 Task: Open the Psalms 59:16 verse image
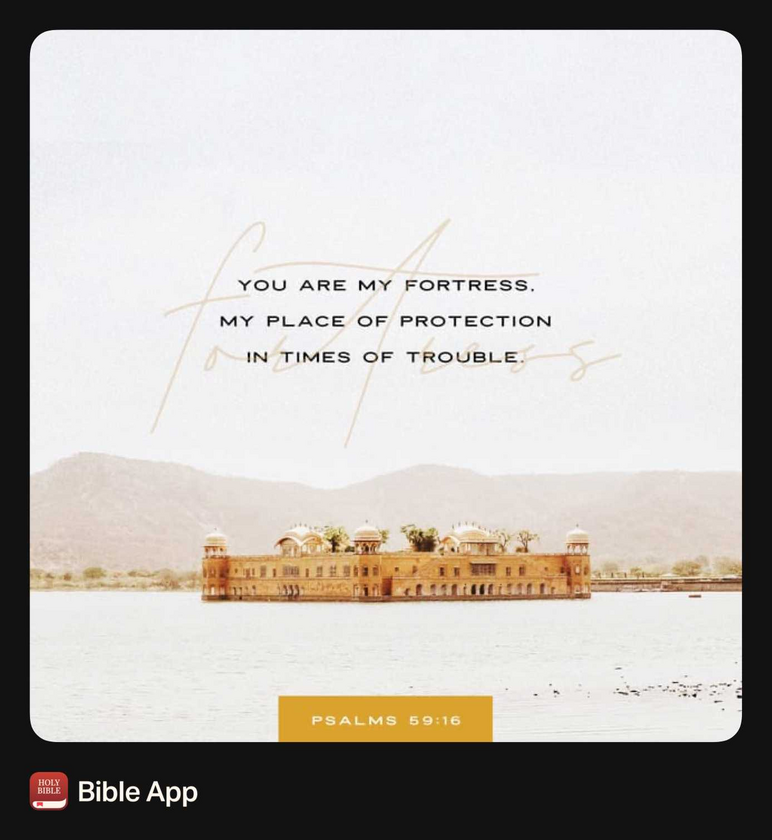pos(386,386)
